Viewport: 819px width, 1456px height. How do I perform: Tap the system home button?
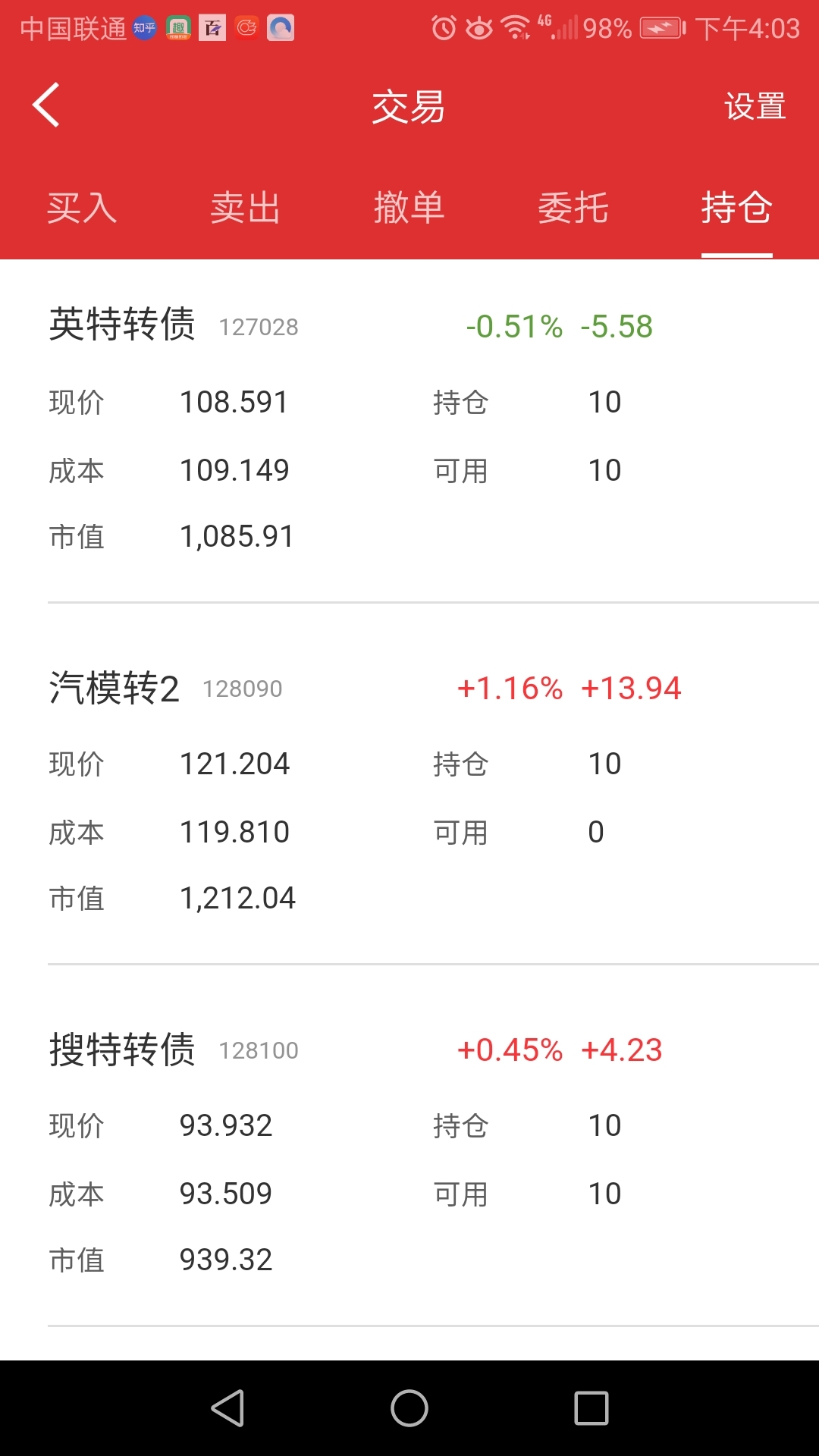[x=409, y=1408]
